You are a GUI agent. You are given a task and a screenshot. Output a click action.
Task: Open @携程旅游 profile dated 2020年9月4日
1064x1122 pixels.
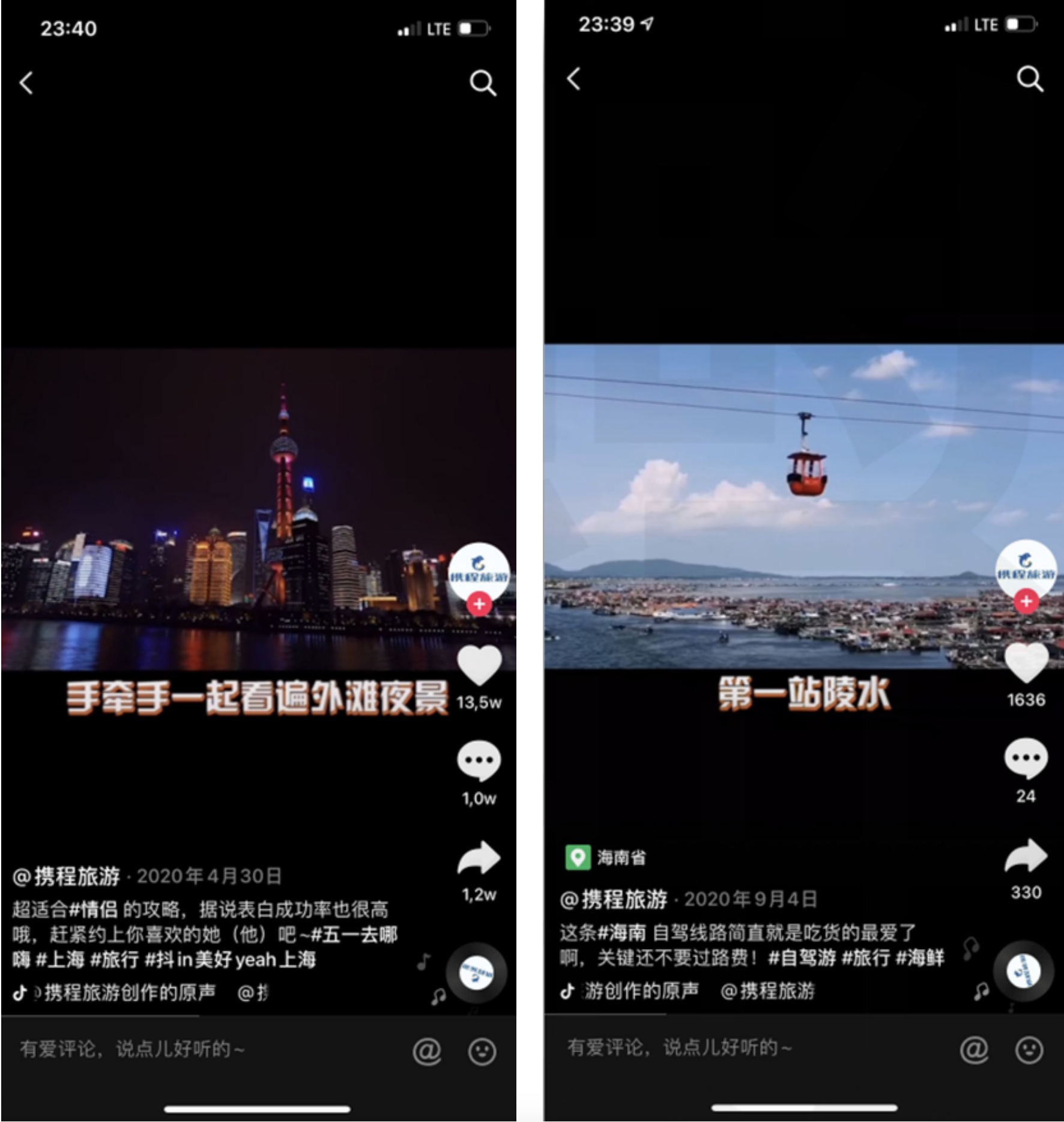coord(614,899)
